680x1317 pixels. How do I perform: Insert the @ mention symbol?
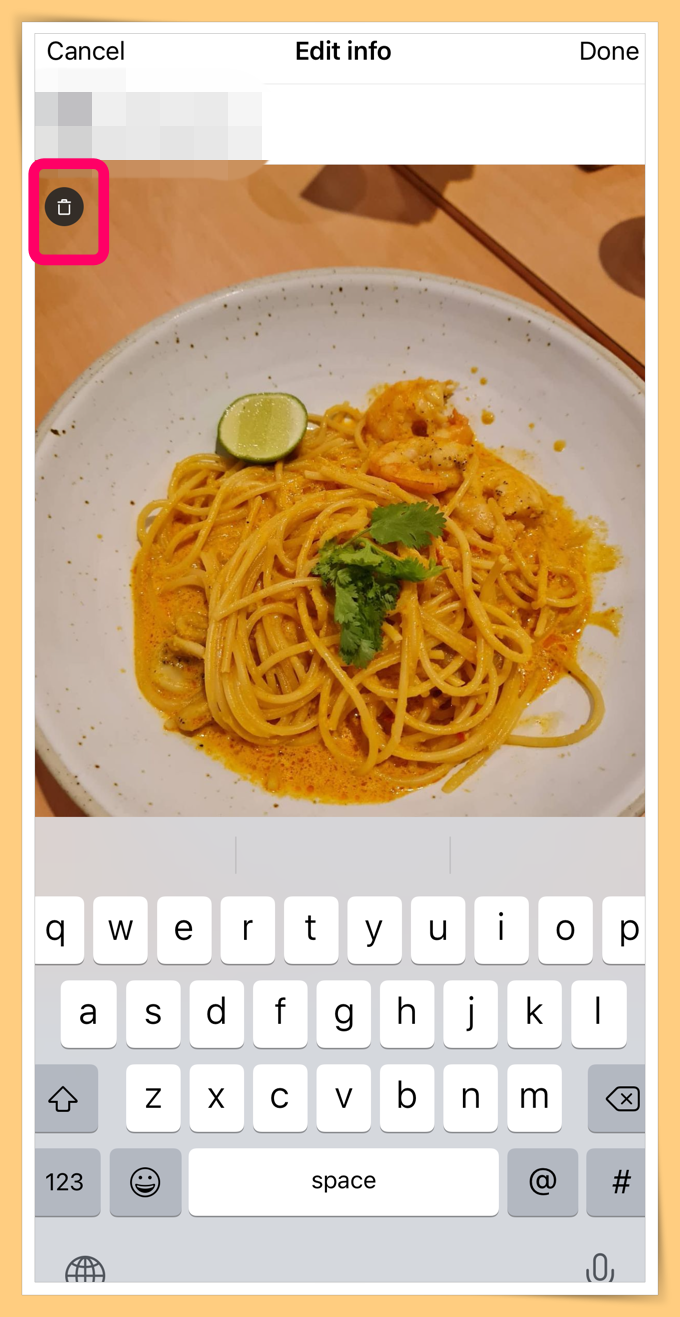click(x=542, y=1182)
